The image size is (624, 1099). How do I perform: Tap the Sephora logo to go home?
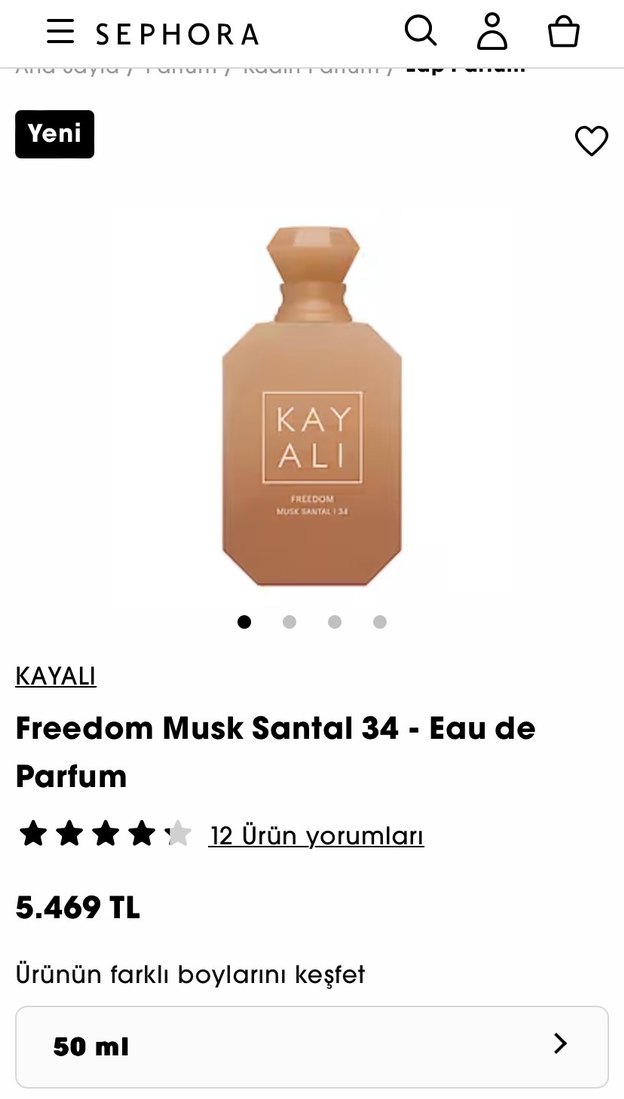(177, 34)
